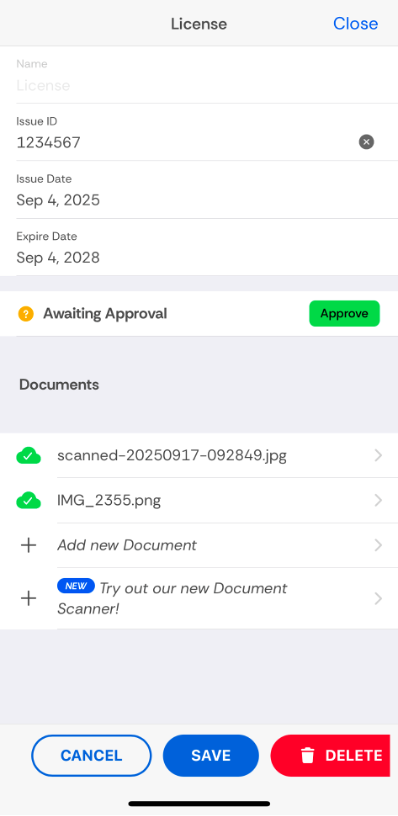398x816 pixels.
Task: Delete this license
Action: pyautogui.click(x=330, y=756)
